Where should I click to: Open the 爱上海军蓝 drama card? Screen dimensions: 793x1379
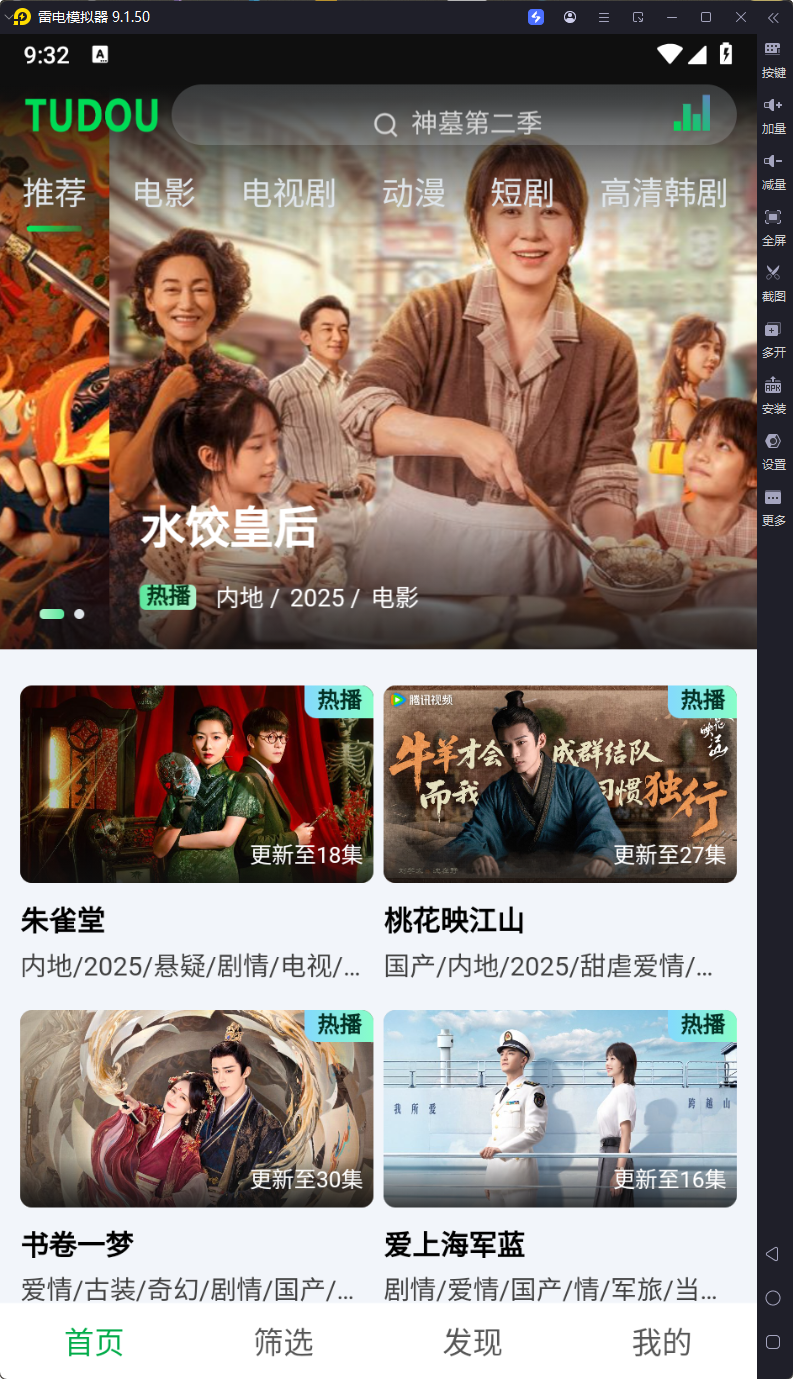[560, 1108]
